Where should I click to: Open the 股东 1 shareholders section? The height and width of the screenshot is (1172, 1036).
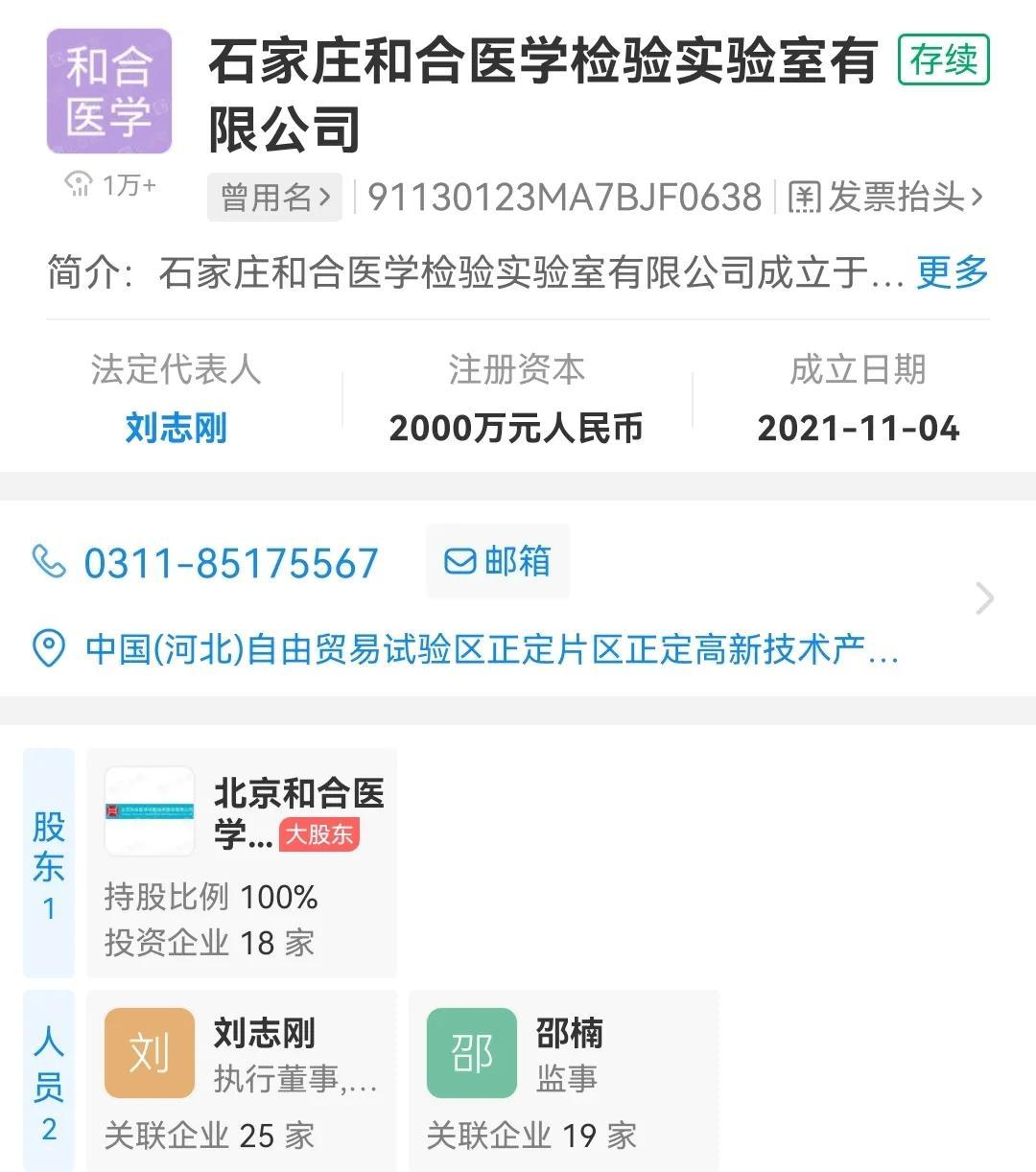[x=49, y=863]
